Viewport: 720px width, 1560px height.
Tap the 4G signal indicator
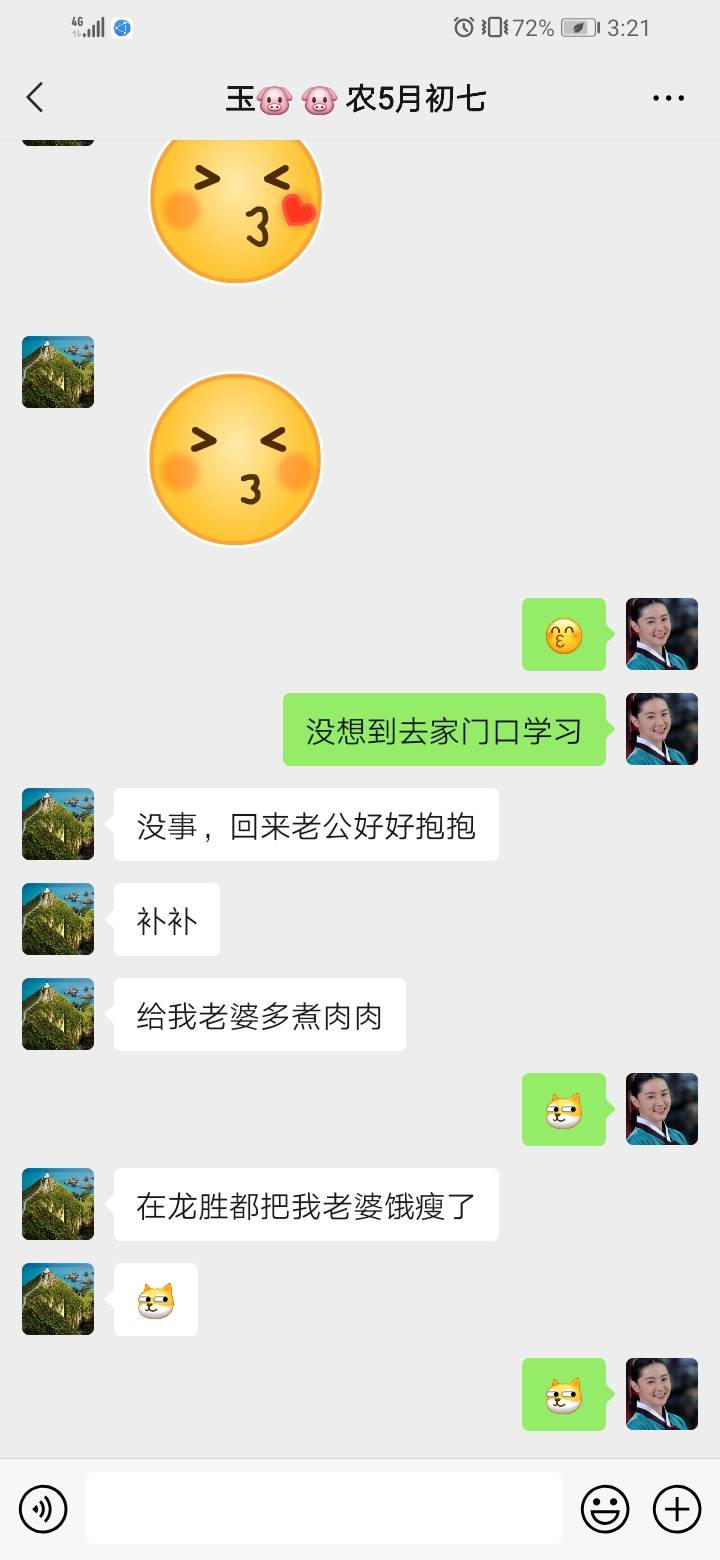coord(90,25)
